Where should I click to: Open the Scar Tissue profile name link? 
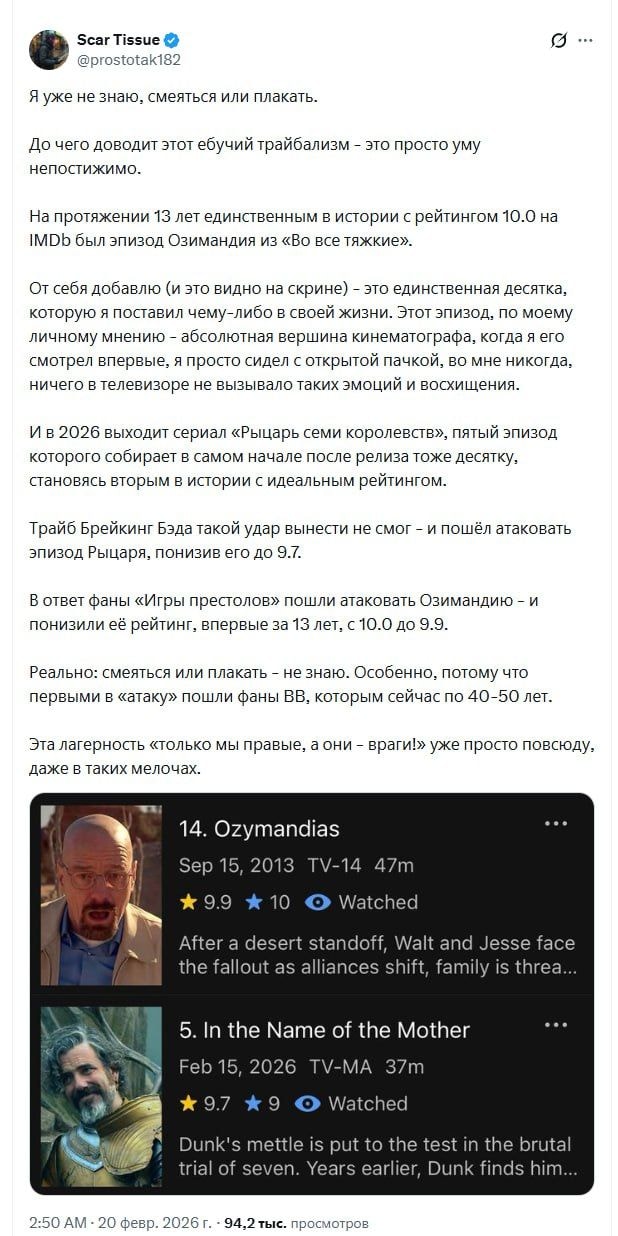(x=118, y=40)
